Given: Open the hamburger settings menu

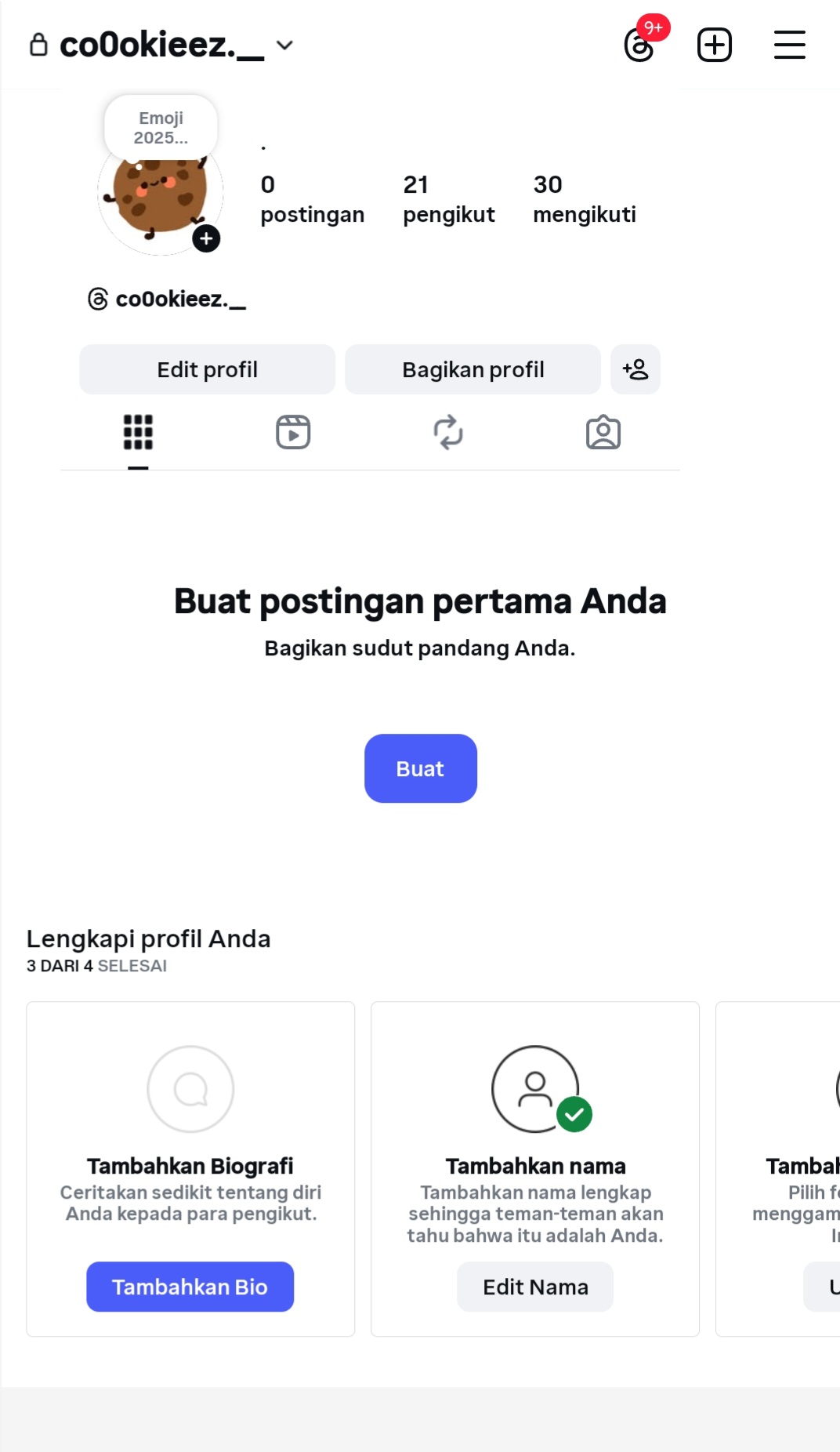Looking at the screenshot, I should click(x=789, y=45).
